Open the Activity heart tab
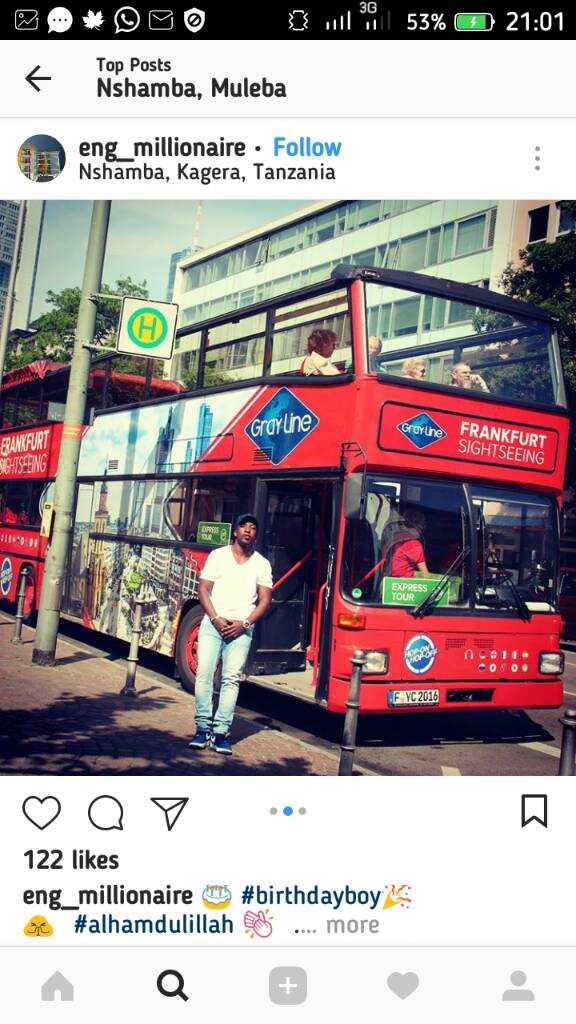 pyautogui.click(x=403, y=986)
